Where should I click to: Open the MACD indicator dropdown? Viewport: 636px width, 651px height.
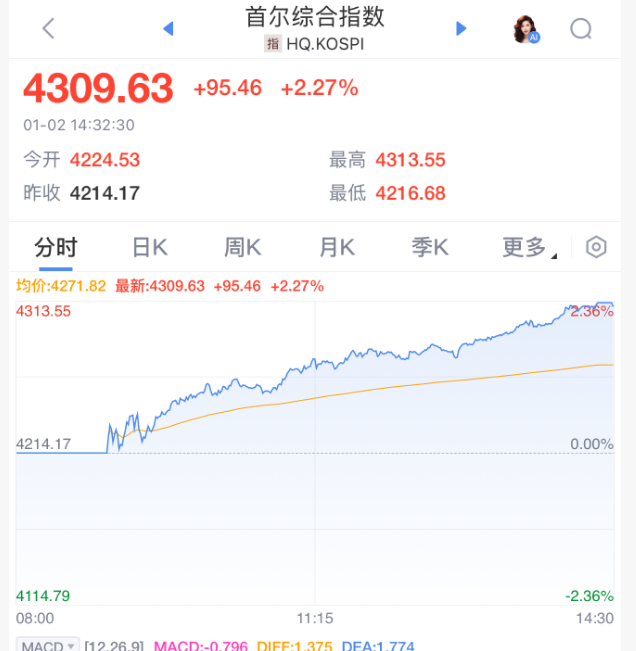pyautogui.click(x=48, y=645)
